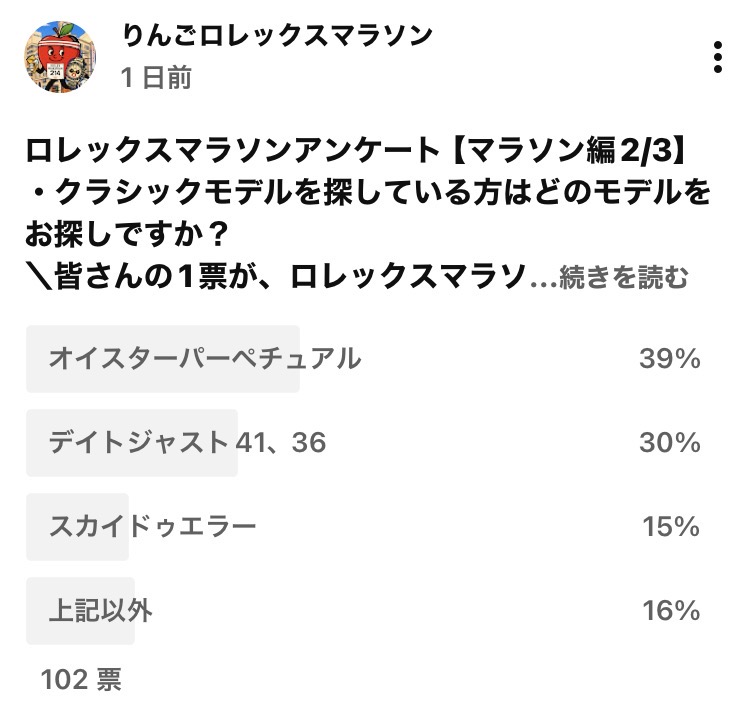
Task: Open りんごロレックスマラソン channel avatar
Action: [60, 58]
